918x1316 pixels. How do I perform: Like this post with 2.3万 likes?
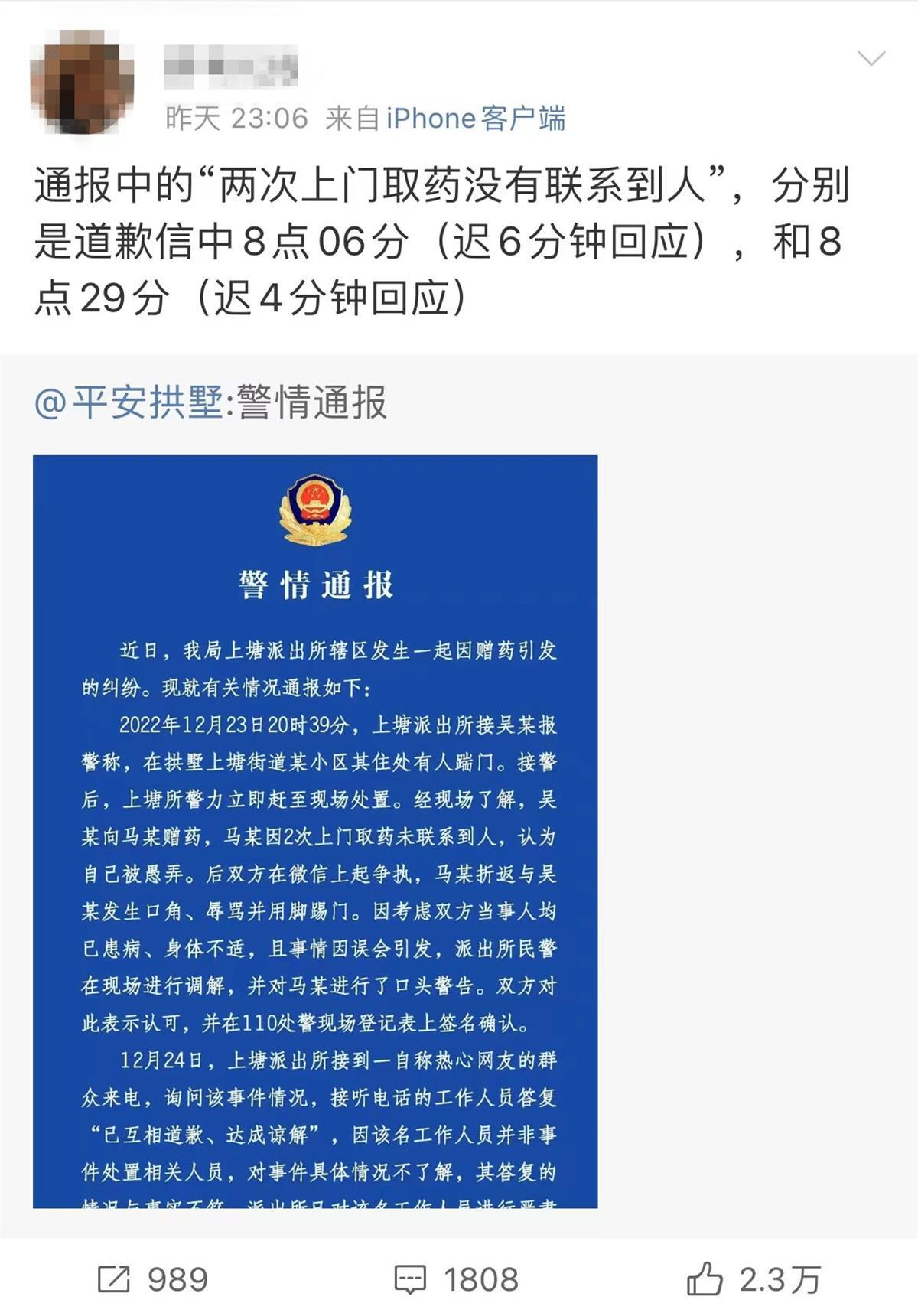(x=753, y=1279)
